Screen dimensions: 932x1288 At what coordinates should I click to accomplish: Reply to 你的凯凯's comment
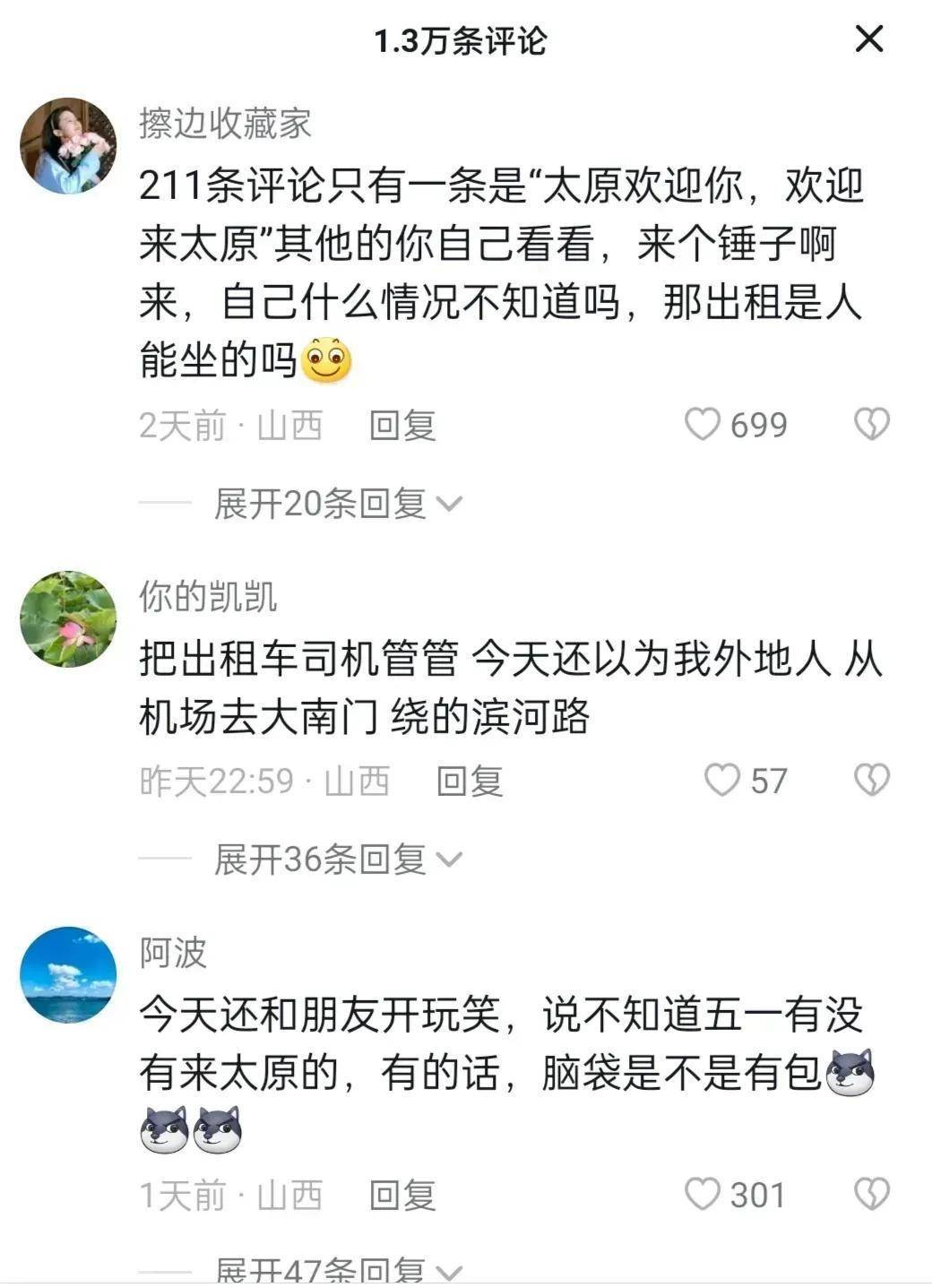[469, 782]
